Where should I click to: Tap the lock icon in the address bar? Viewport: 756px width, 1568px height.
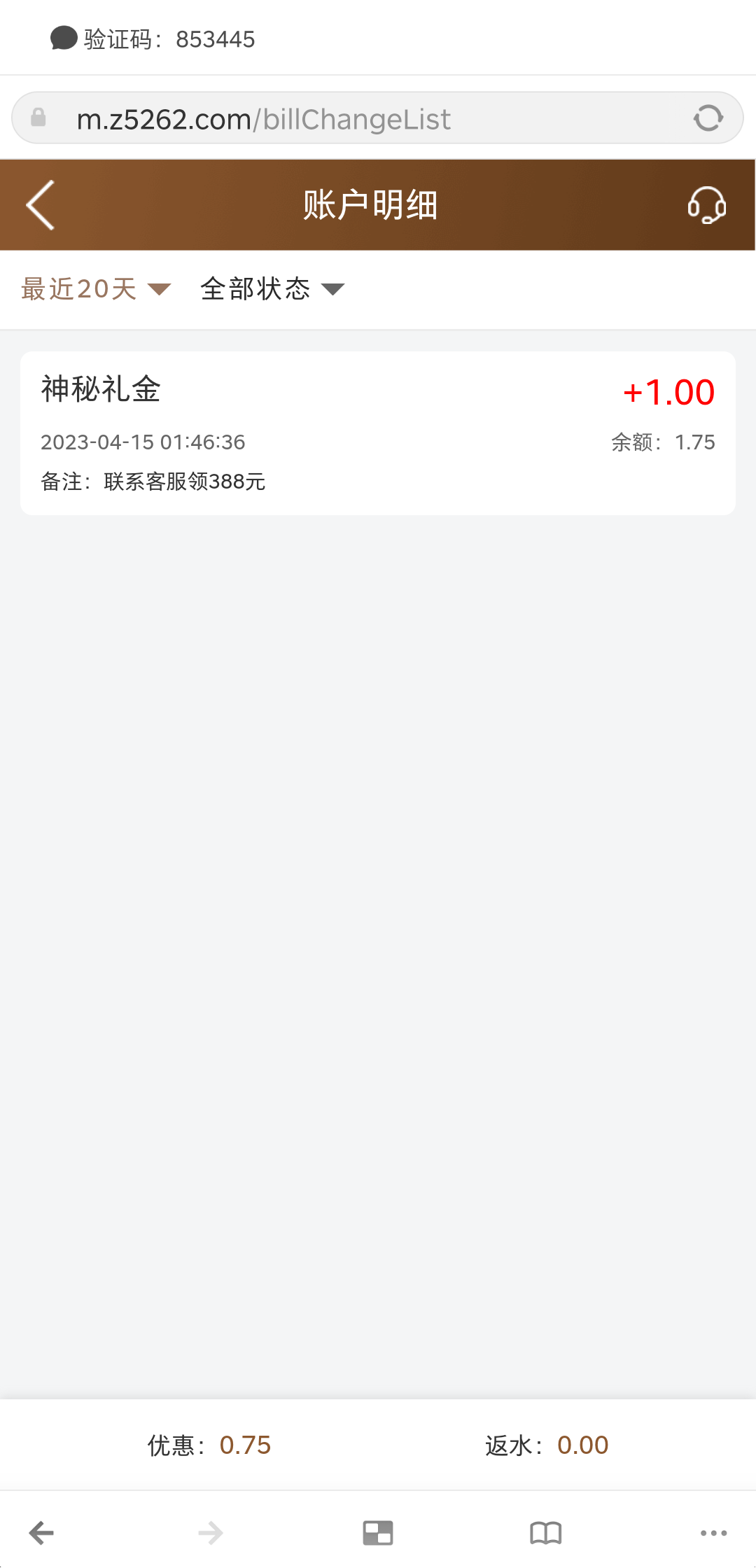point(38,117)
